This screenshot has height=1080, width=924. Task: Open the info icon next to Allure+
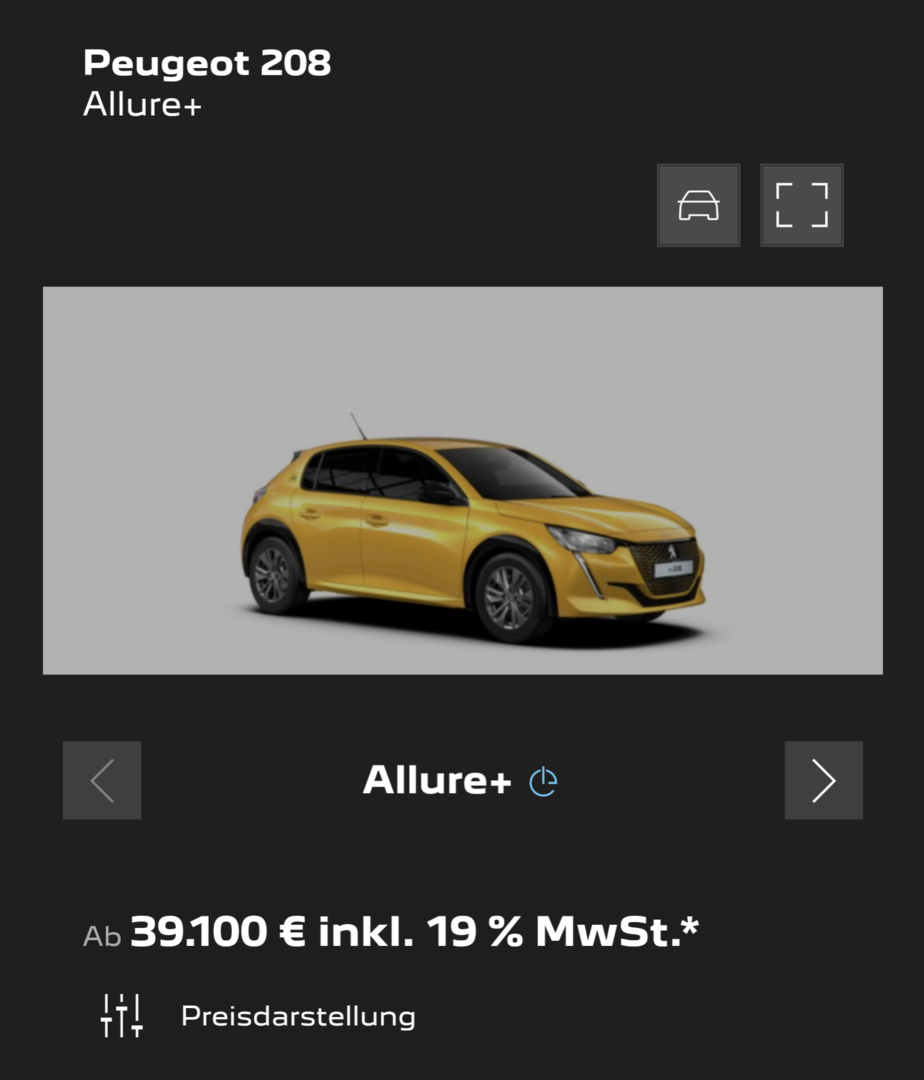coord(543,782)
